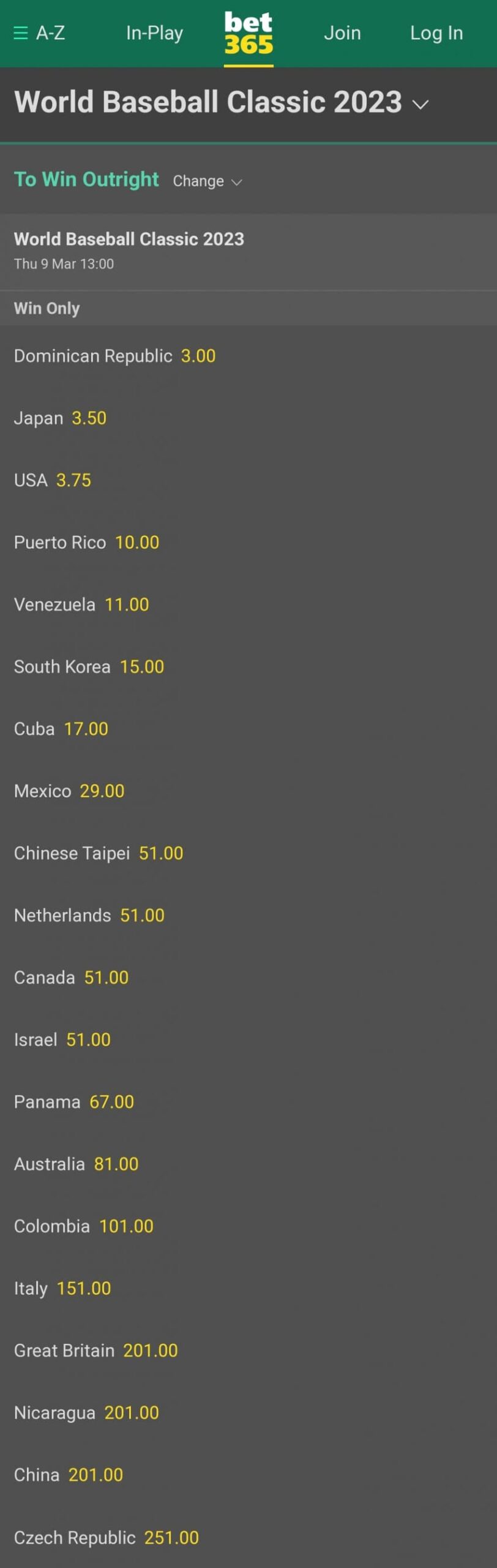Screen dimensions: 497x1568
Task: Add Japan at 3.50 to betslip
Action: 60,418
